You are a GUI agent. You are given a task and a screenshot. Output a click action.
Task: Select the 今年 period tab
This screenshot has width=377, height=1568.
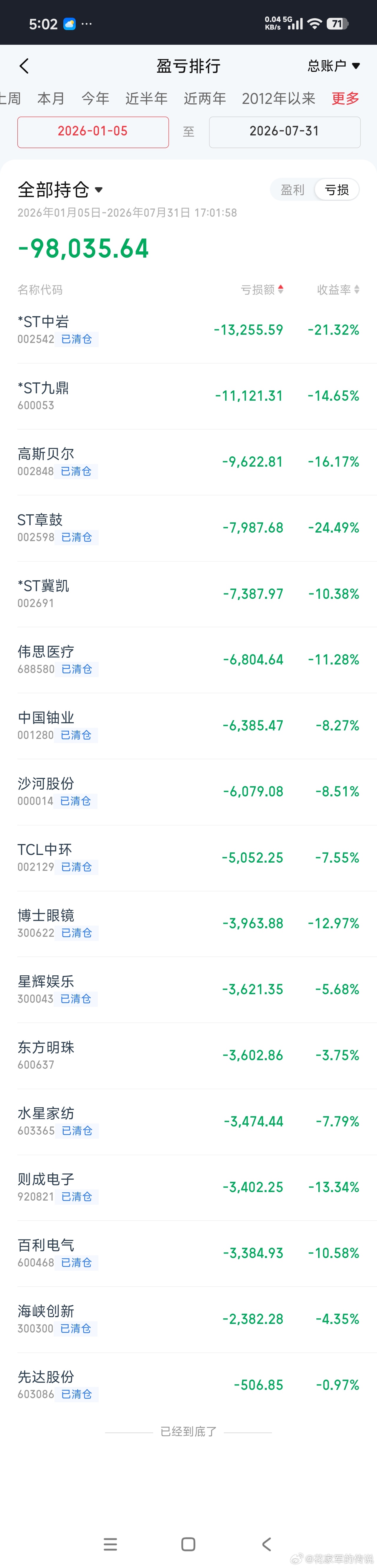(95, 99)
